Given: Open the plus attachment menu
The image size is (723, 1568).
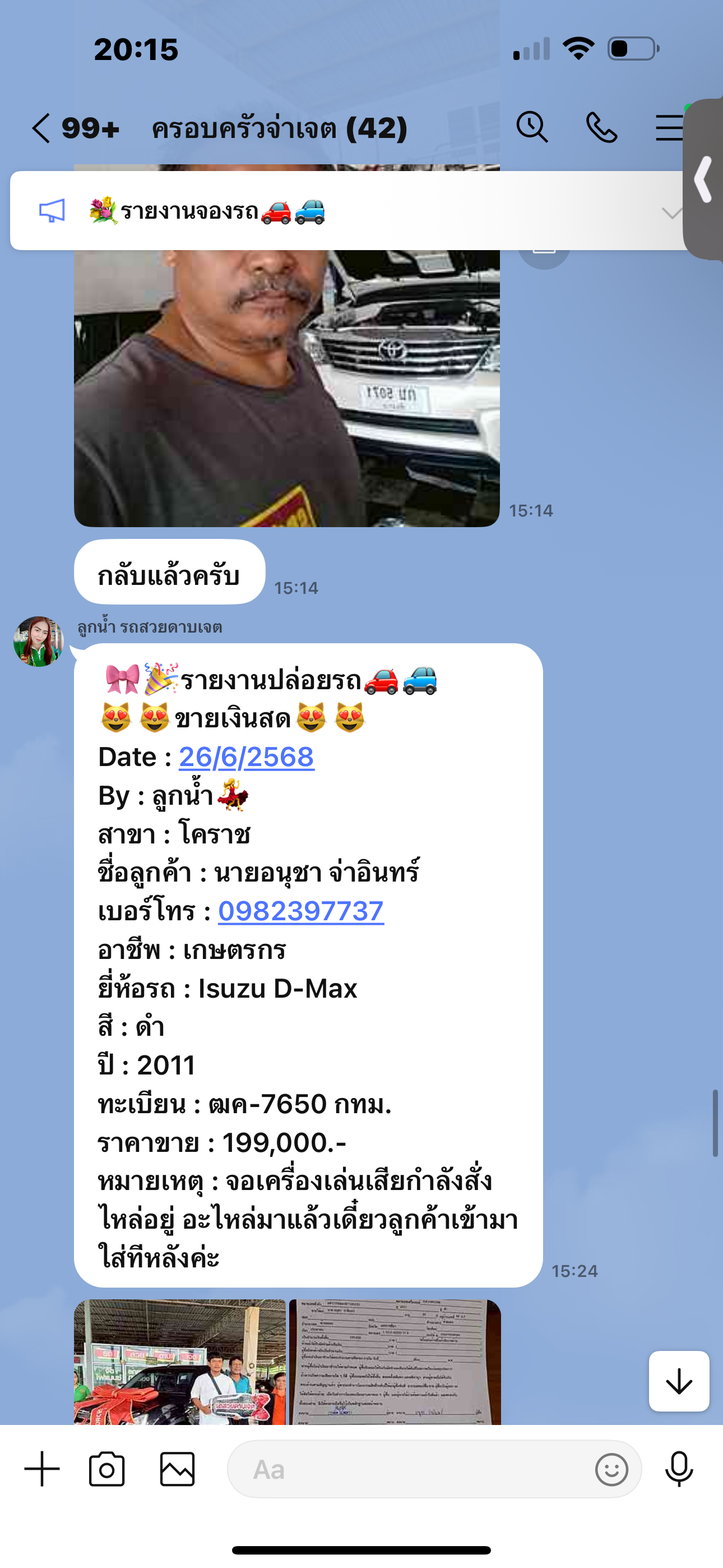Looking at the screenshot, I should [x=42, y=1469].
